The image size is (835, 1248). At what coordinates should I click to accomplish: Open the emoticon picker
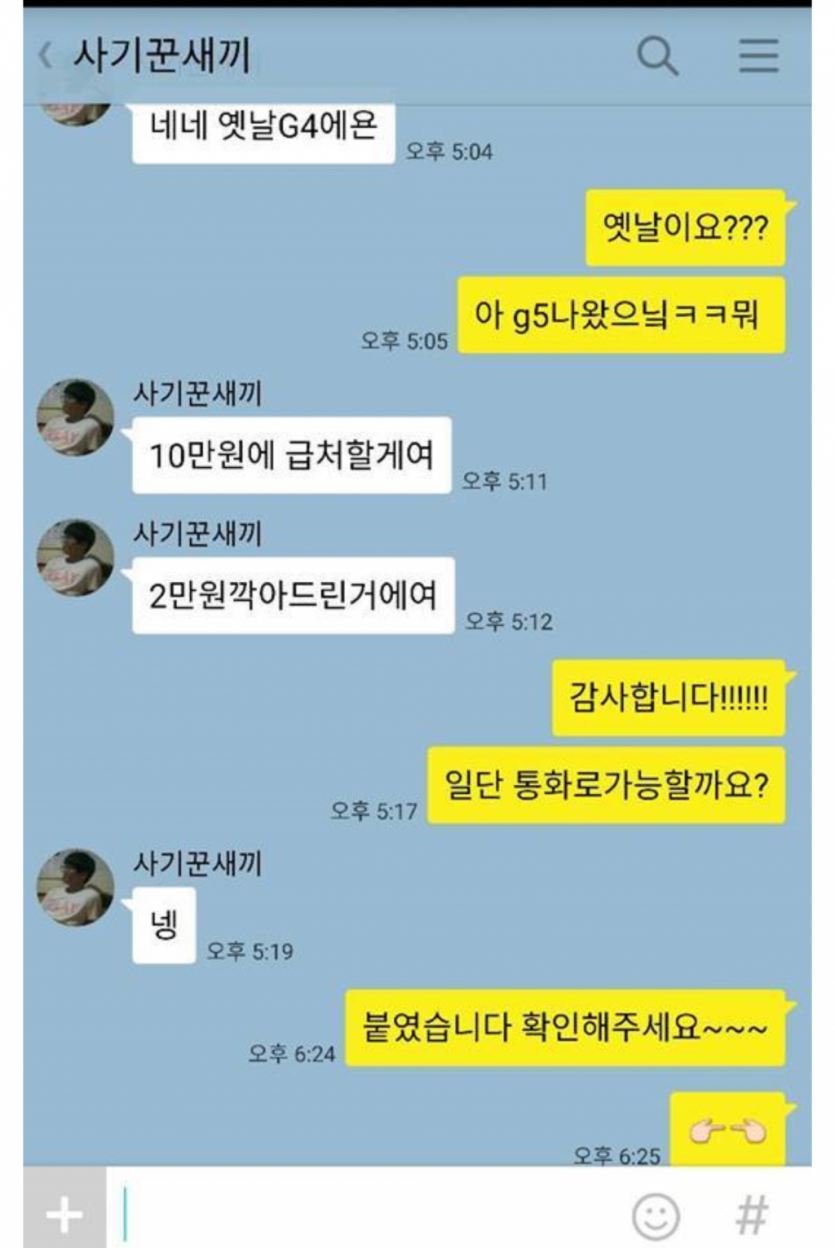coord(656,1216)
